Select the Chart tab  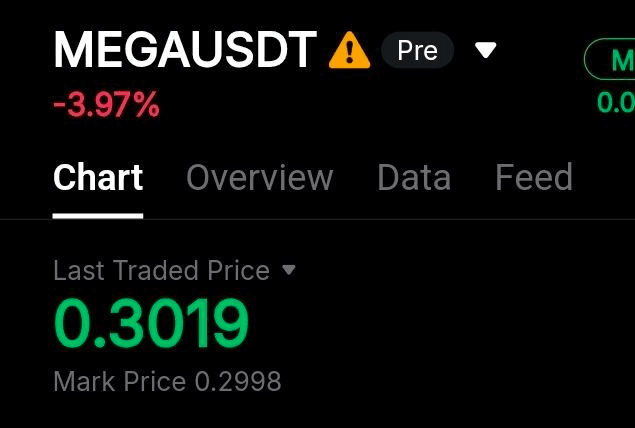click(x=98, y=178)
